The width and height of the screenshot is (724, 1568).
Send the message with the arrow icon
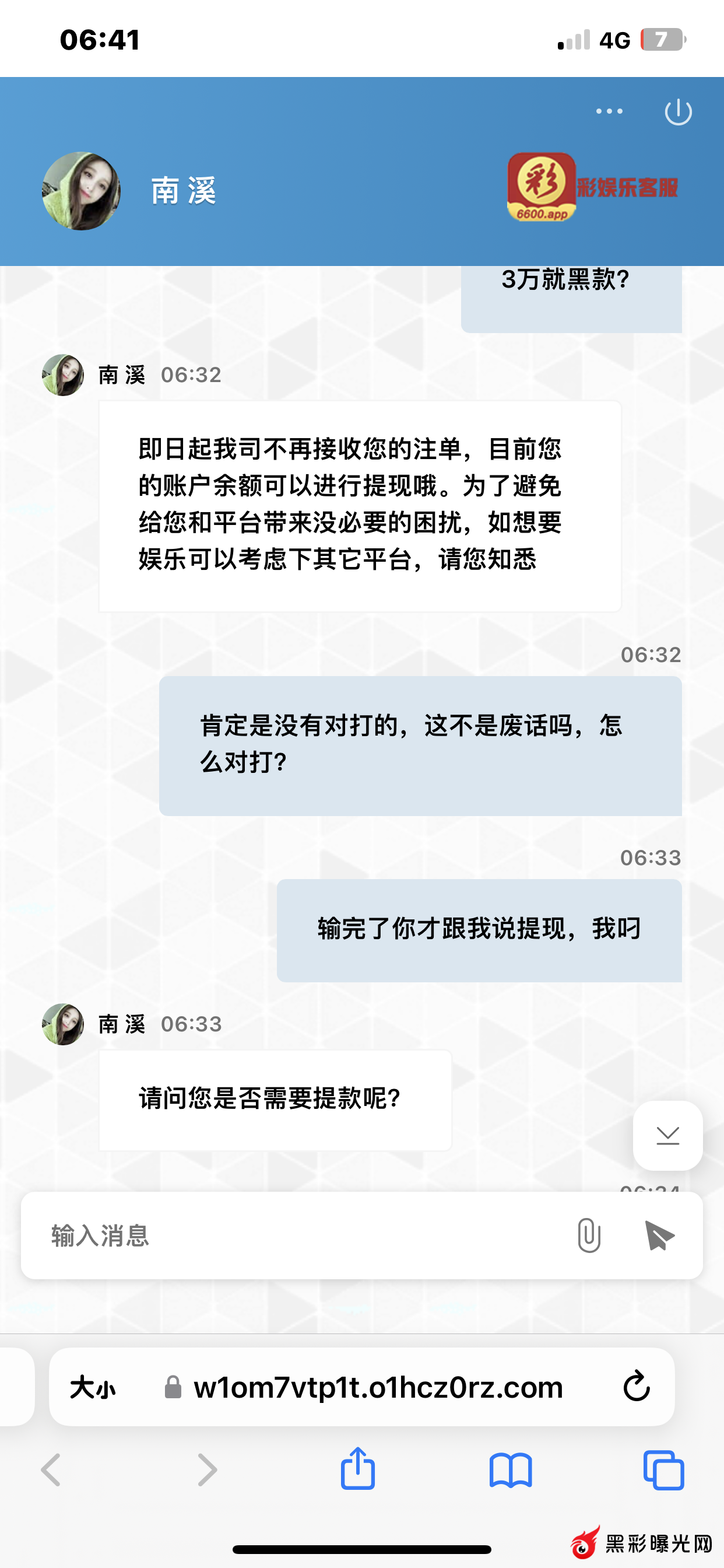coord(659,1235)
